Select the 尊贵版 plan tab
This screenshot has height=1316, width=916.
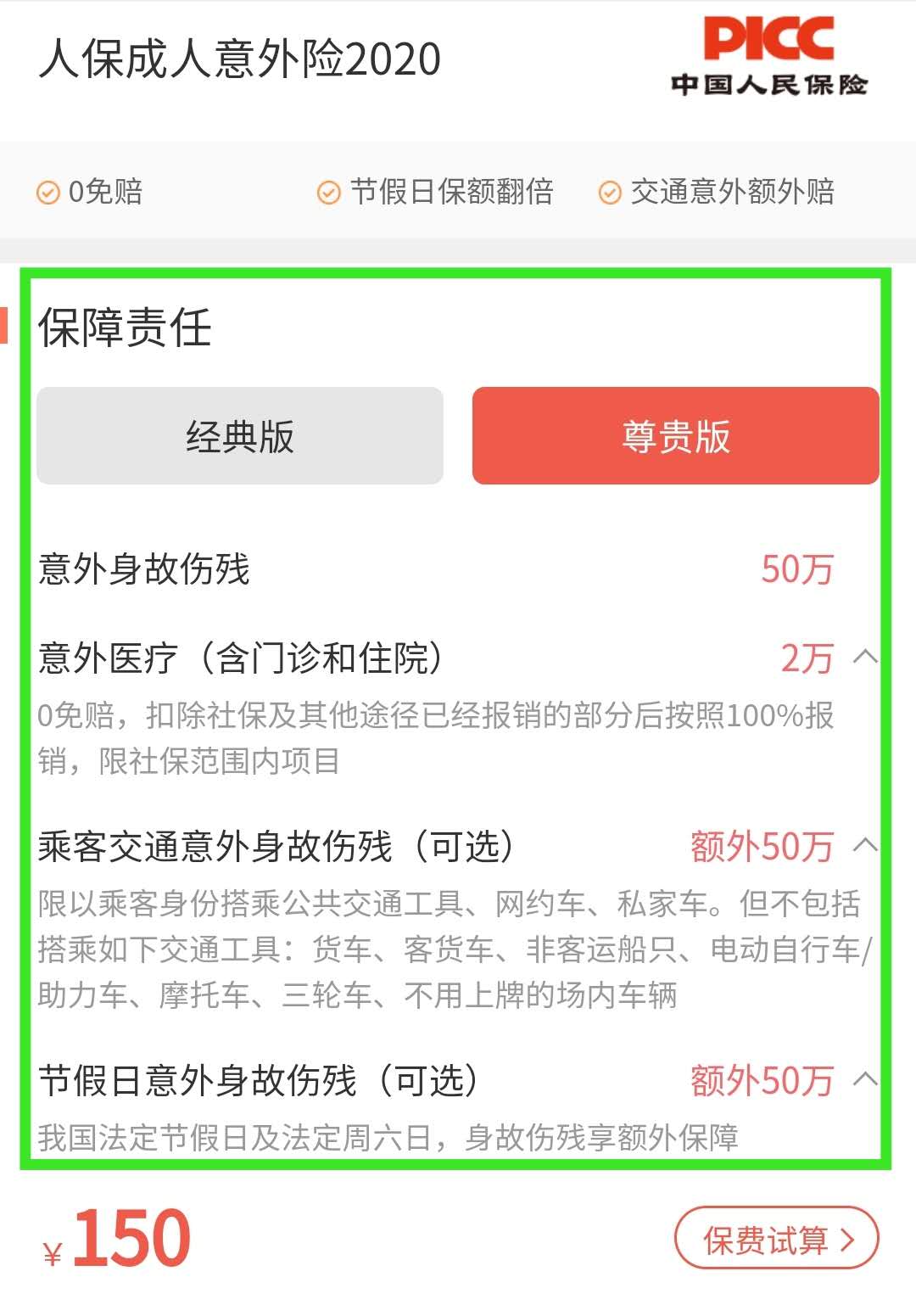click(676, 435)
